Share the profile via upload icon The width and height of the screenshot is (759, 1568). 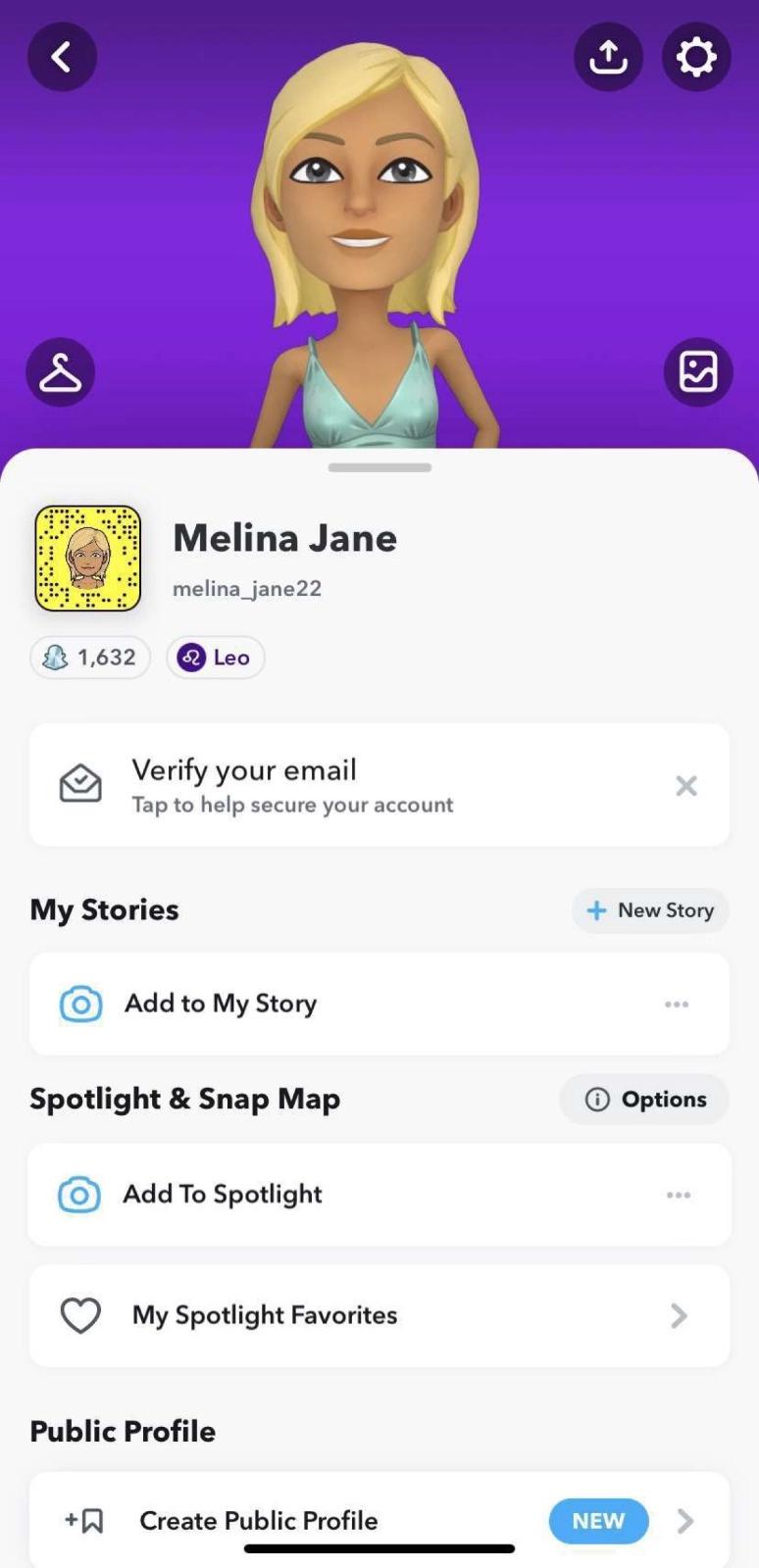608,57
